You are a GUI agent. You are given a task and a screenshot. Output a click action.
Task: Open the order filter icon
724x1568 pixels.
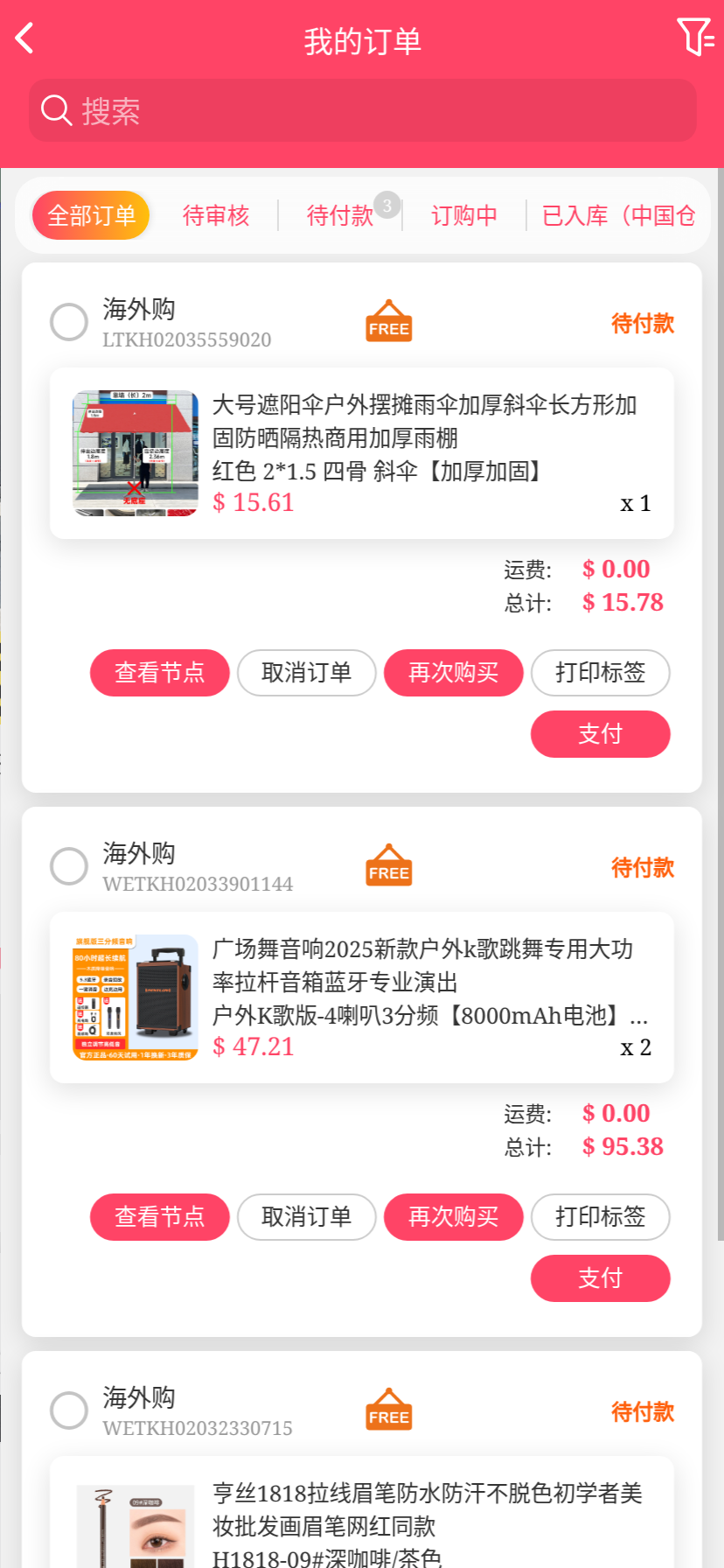click(695, 38)
